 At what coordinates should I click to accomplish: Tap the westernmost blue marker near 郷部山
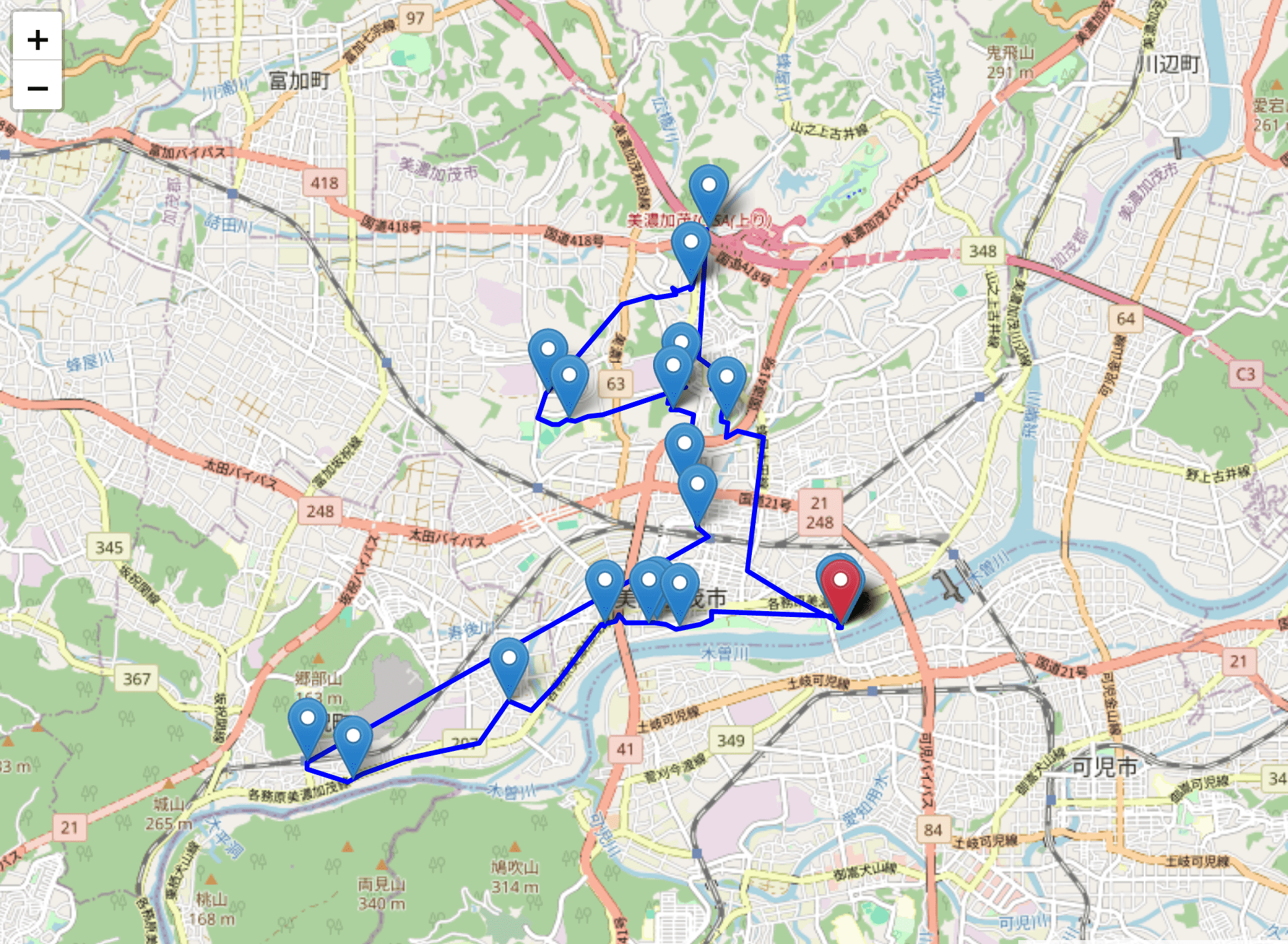click(x=307, y=726)
